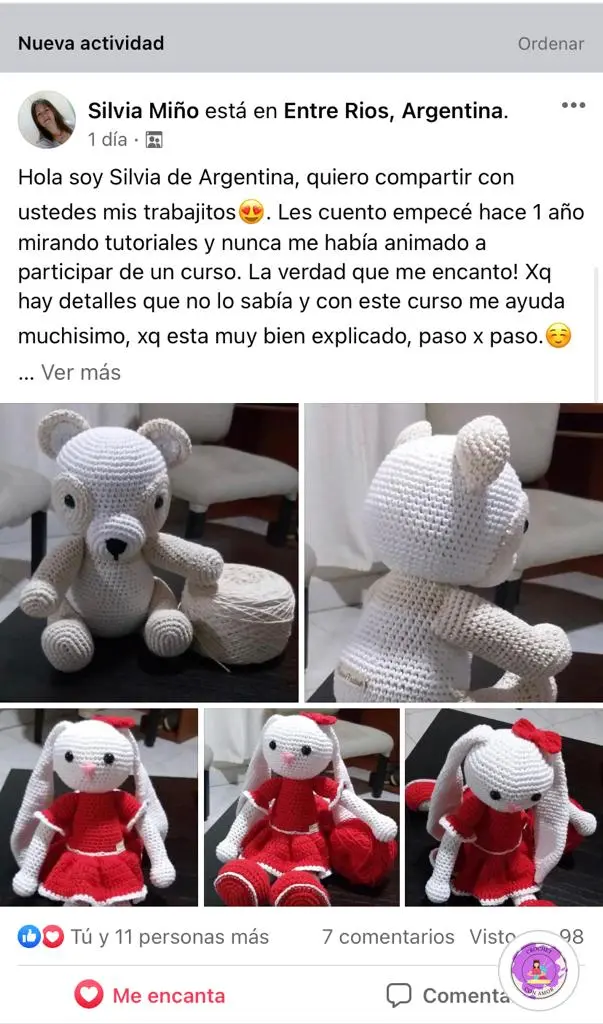Image resolution: width=603 pixels, height=1024 pixels.
Task: Open the Ordenar sorting option
Action: (550, 44)
